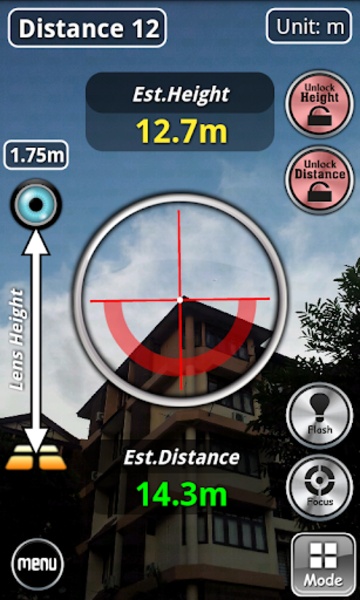The width and height of the screenshot is (360, 600).
Task: Tap the Distance 12 label
Action: click(x=87, y=28)
